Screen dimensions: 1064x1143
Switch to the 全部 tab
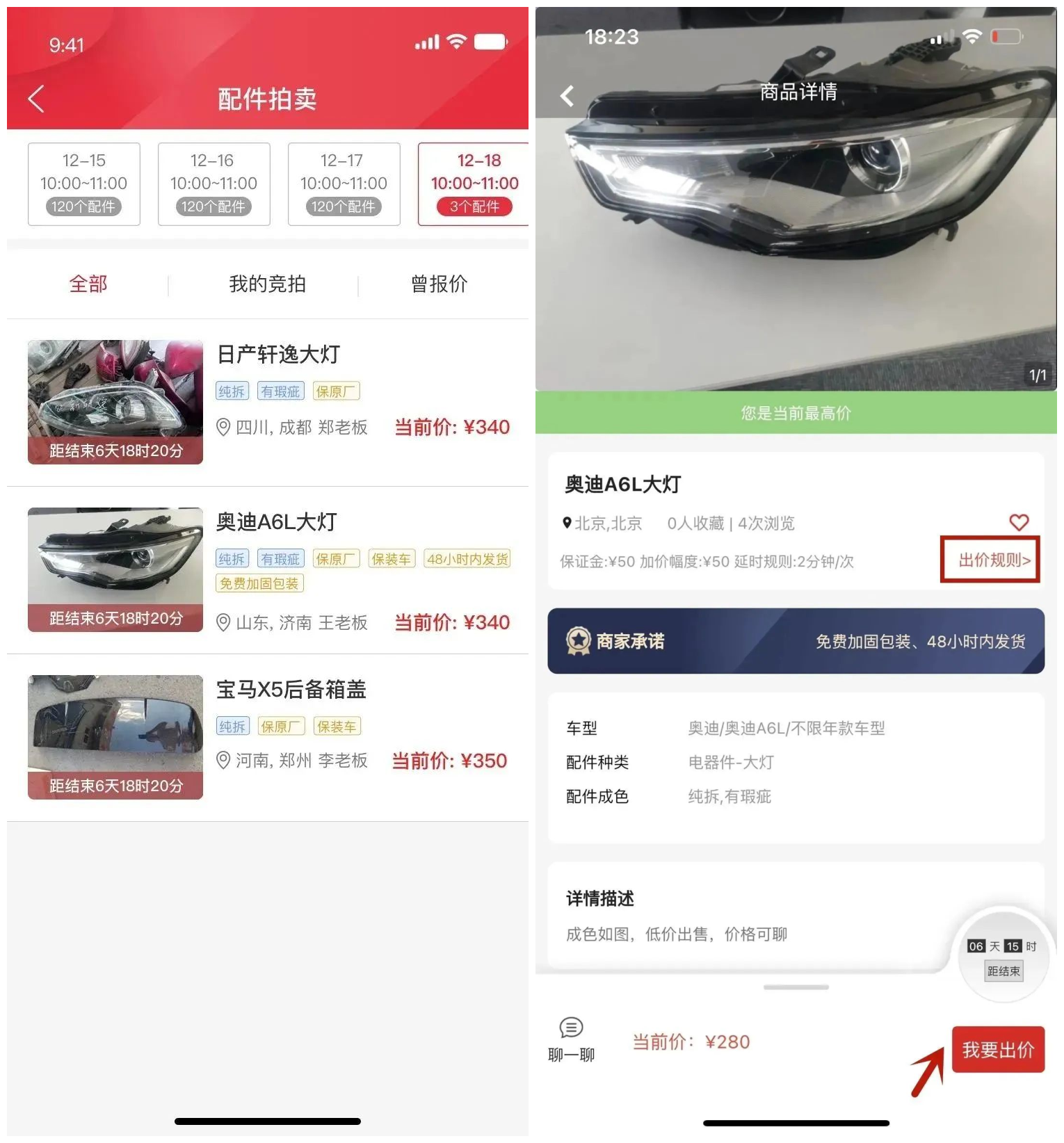(88, 284)
